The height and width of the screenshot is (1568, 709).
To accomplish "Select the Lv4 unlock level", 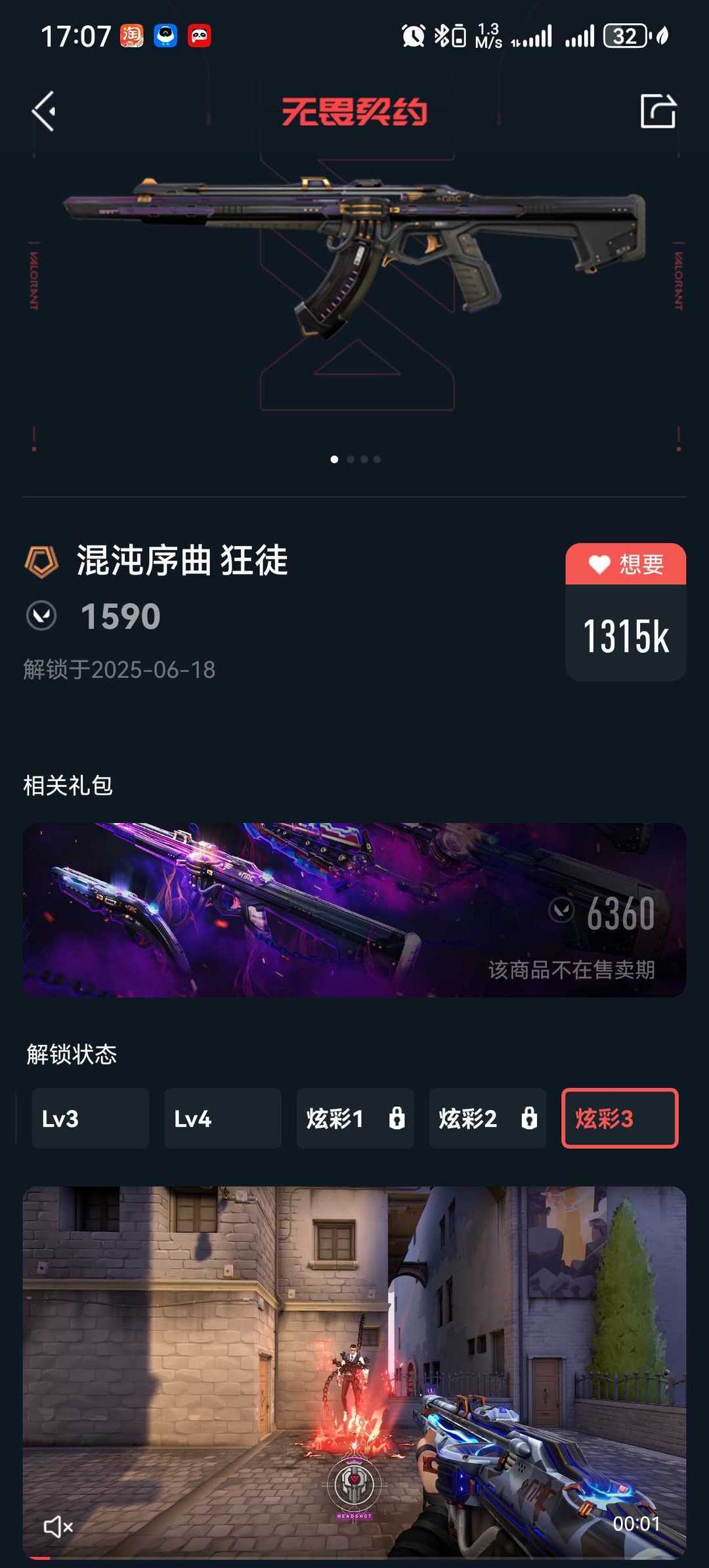I will pos(223,1118).
